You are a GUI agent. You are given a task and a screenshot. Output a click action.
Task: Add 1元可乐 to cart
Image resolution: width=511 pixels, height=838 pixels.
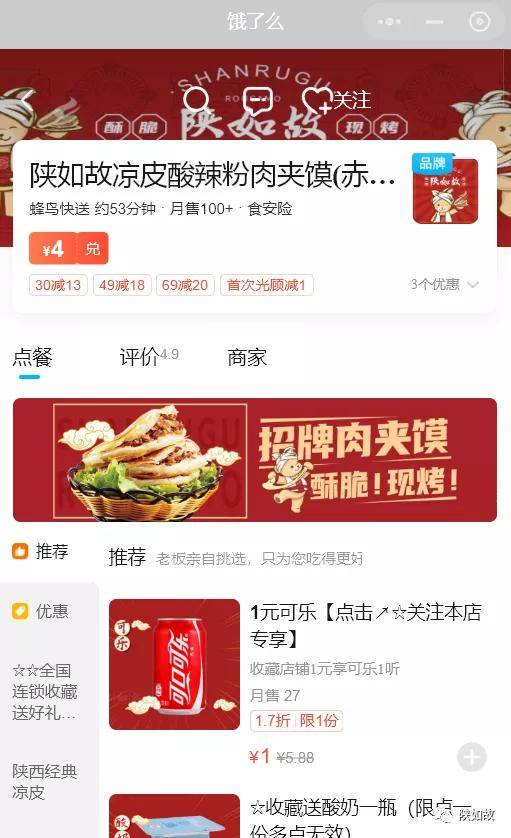coord(471,757)
